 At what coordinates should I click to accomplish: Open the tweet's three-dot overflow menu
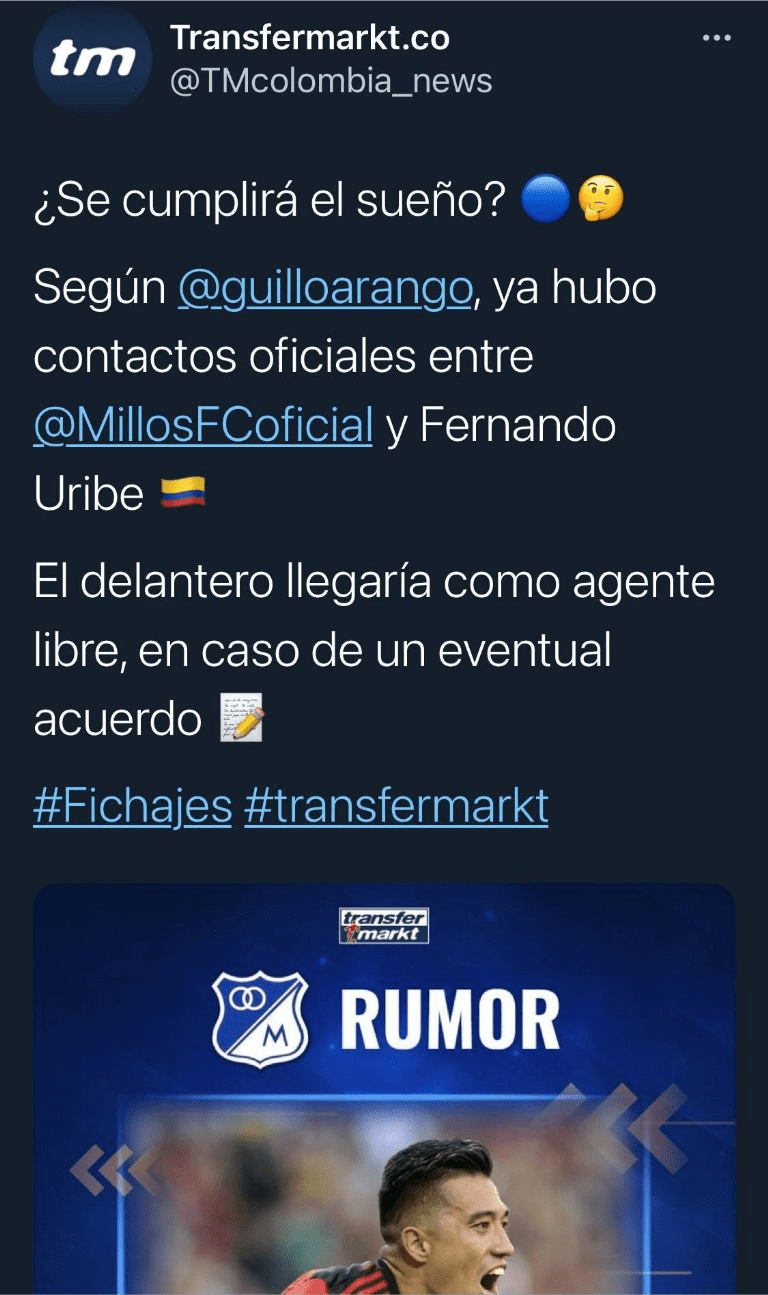pyautogui.click(x=716, y=38)
